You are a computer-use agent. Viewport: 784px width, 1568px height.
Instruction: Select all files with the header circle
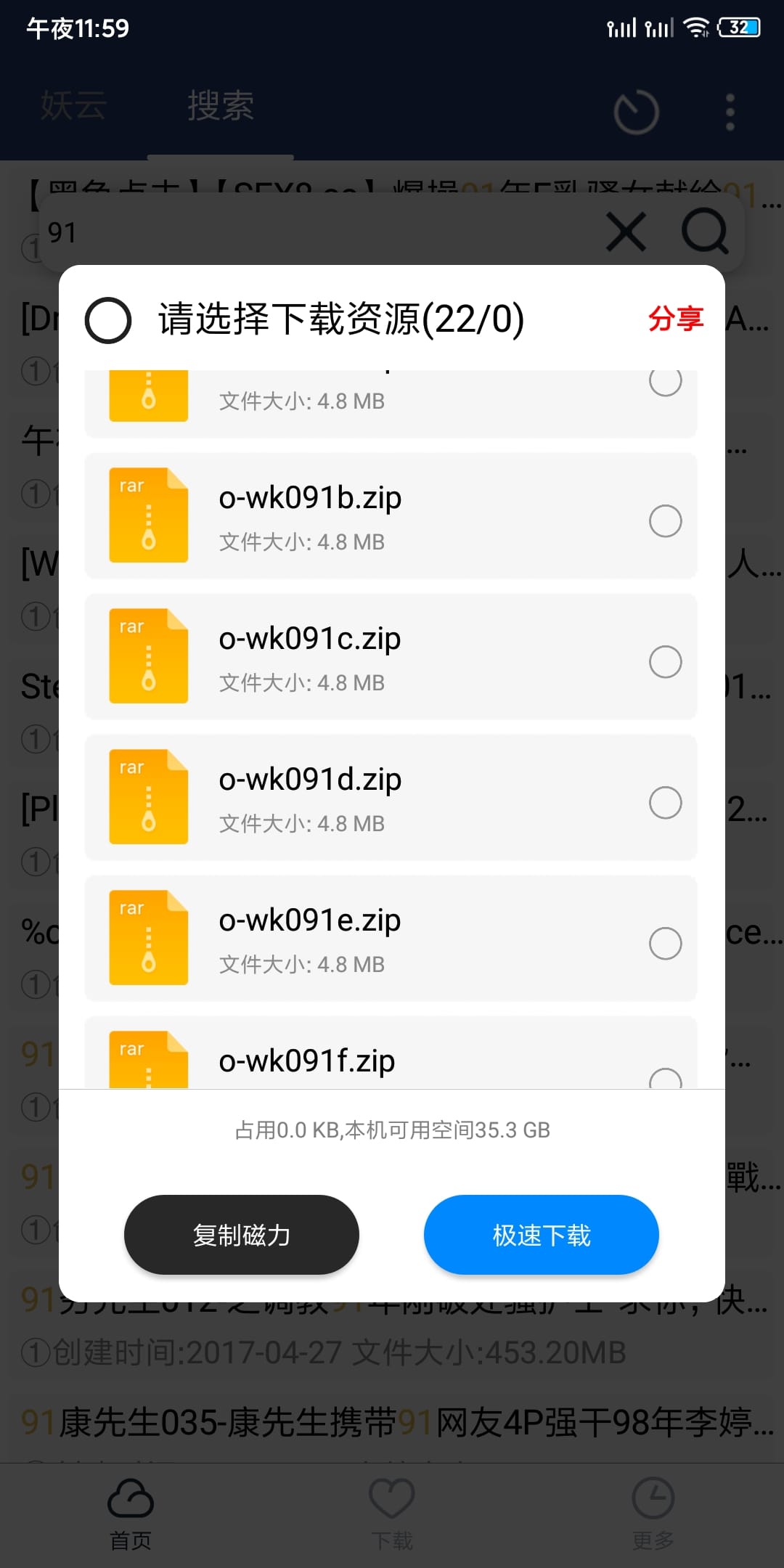[108, 320]
